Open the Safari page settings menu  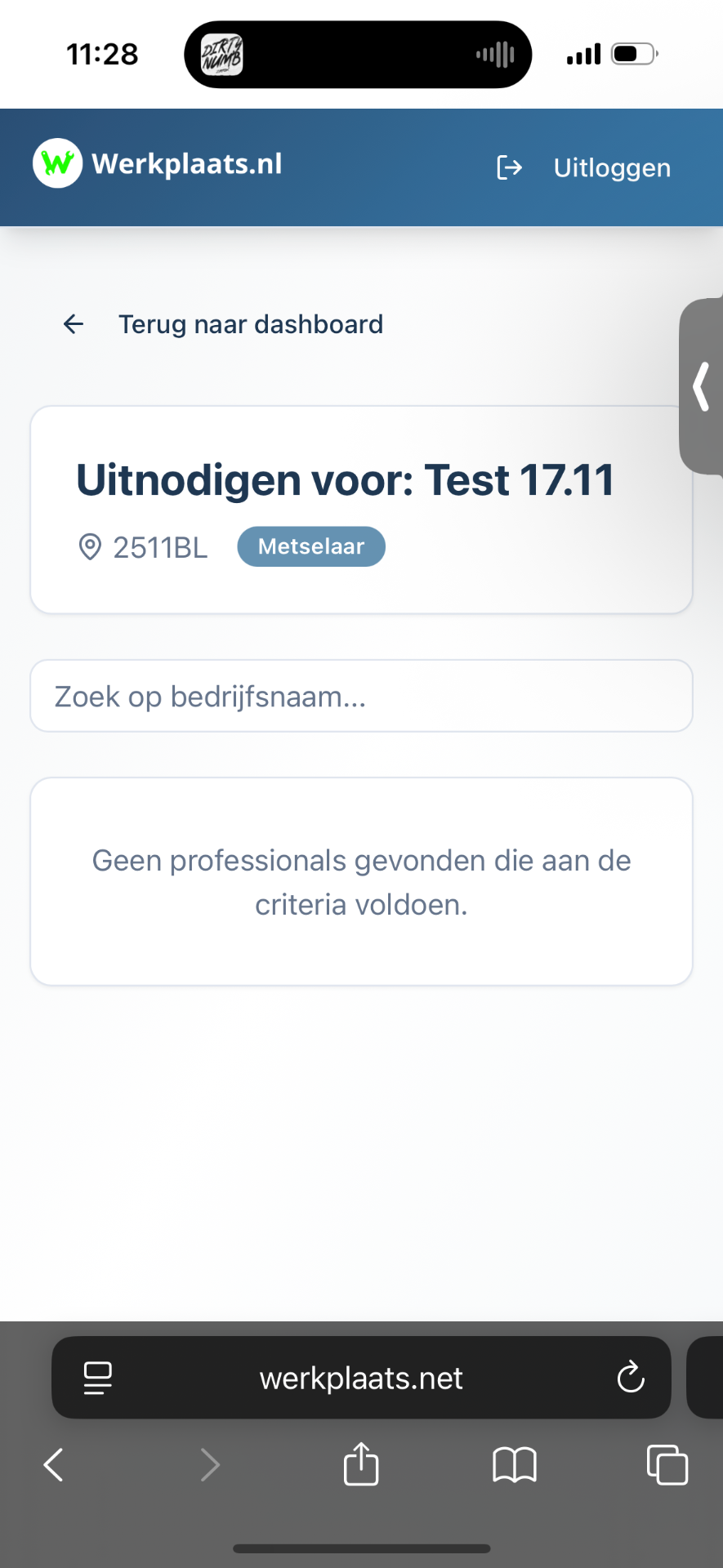click(x=98, y=1378)
